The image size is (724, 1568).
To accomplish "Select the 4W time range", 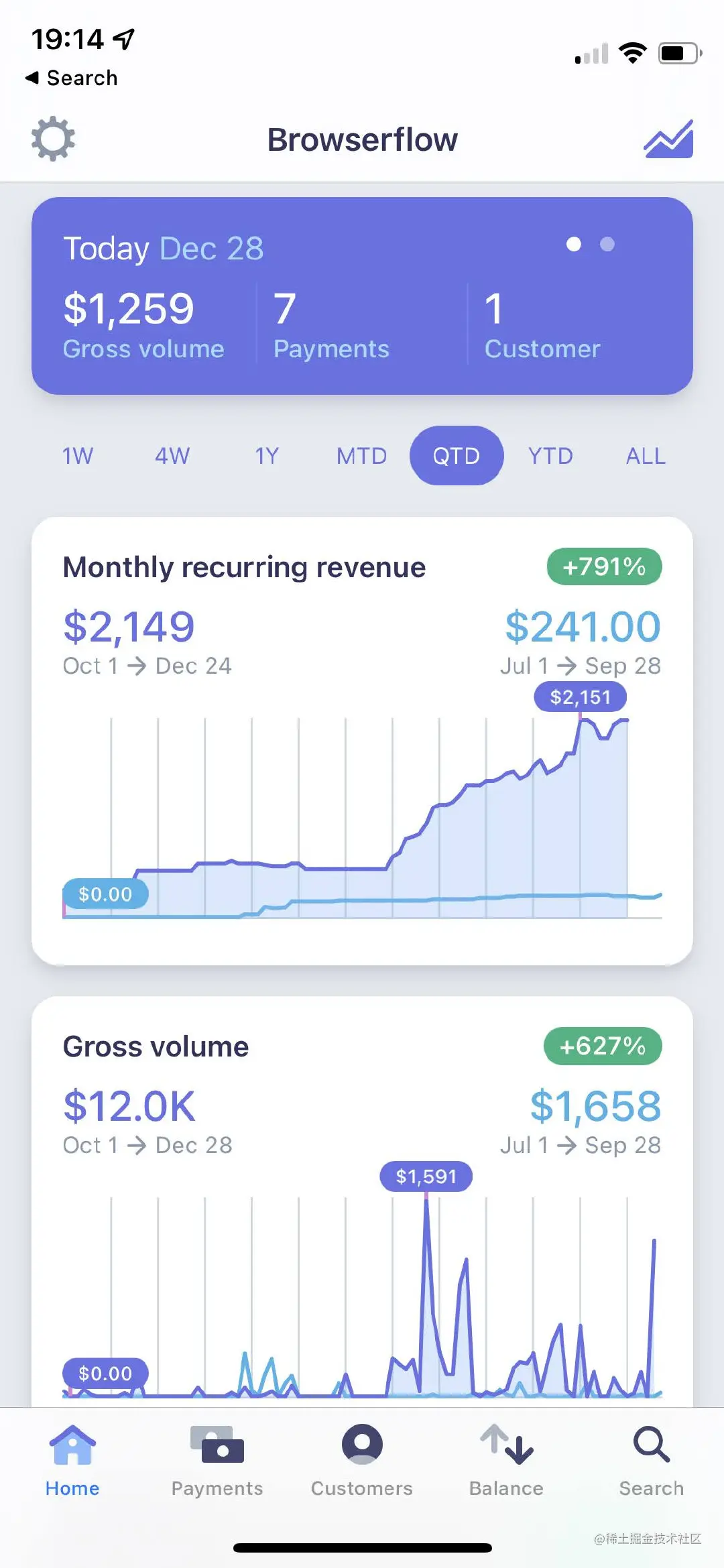I will 172,456.
